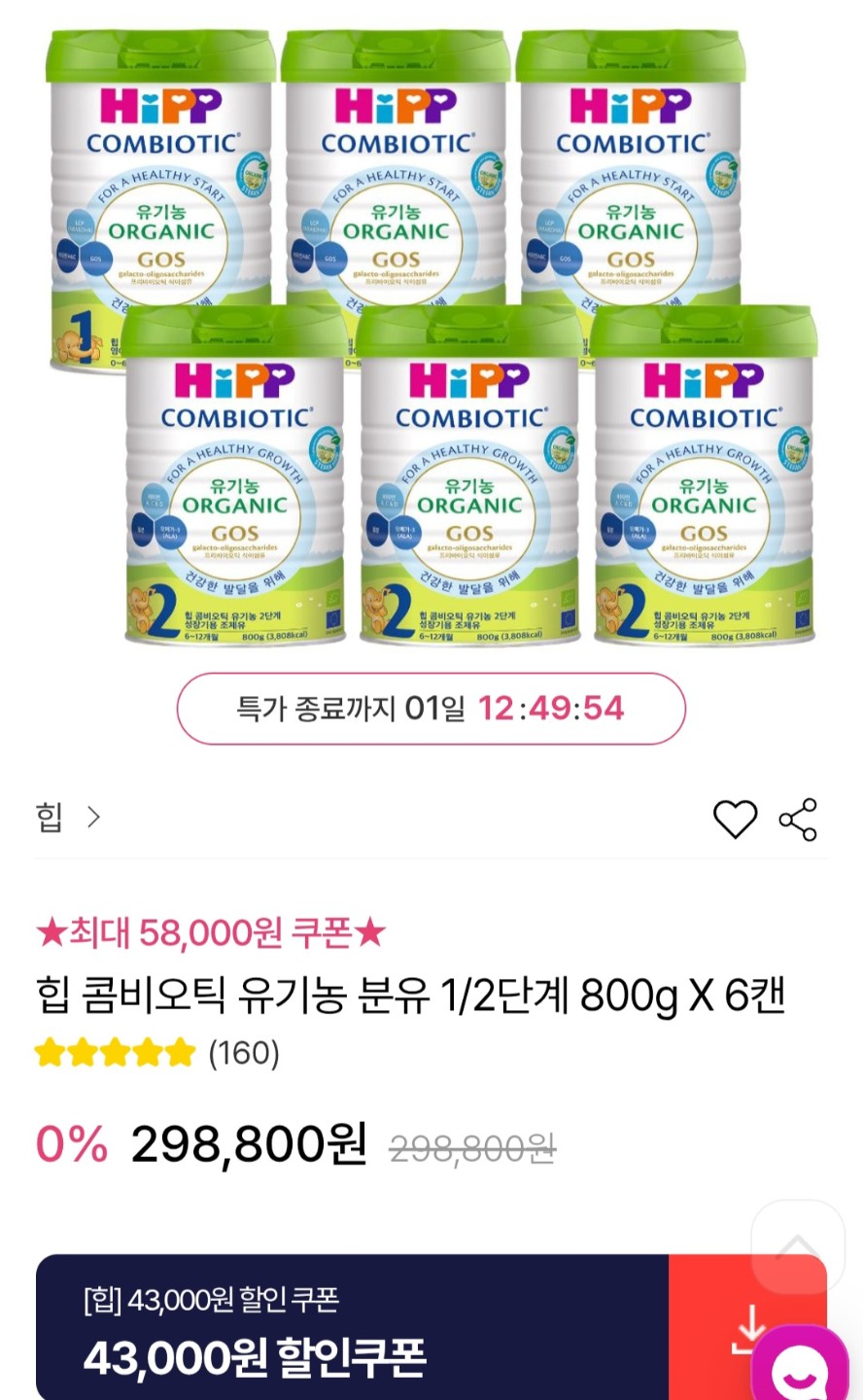Open the 힙 brand page
863x1400 pixels.
click(66, 817)
